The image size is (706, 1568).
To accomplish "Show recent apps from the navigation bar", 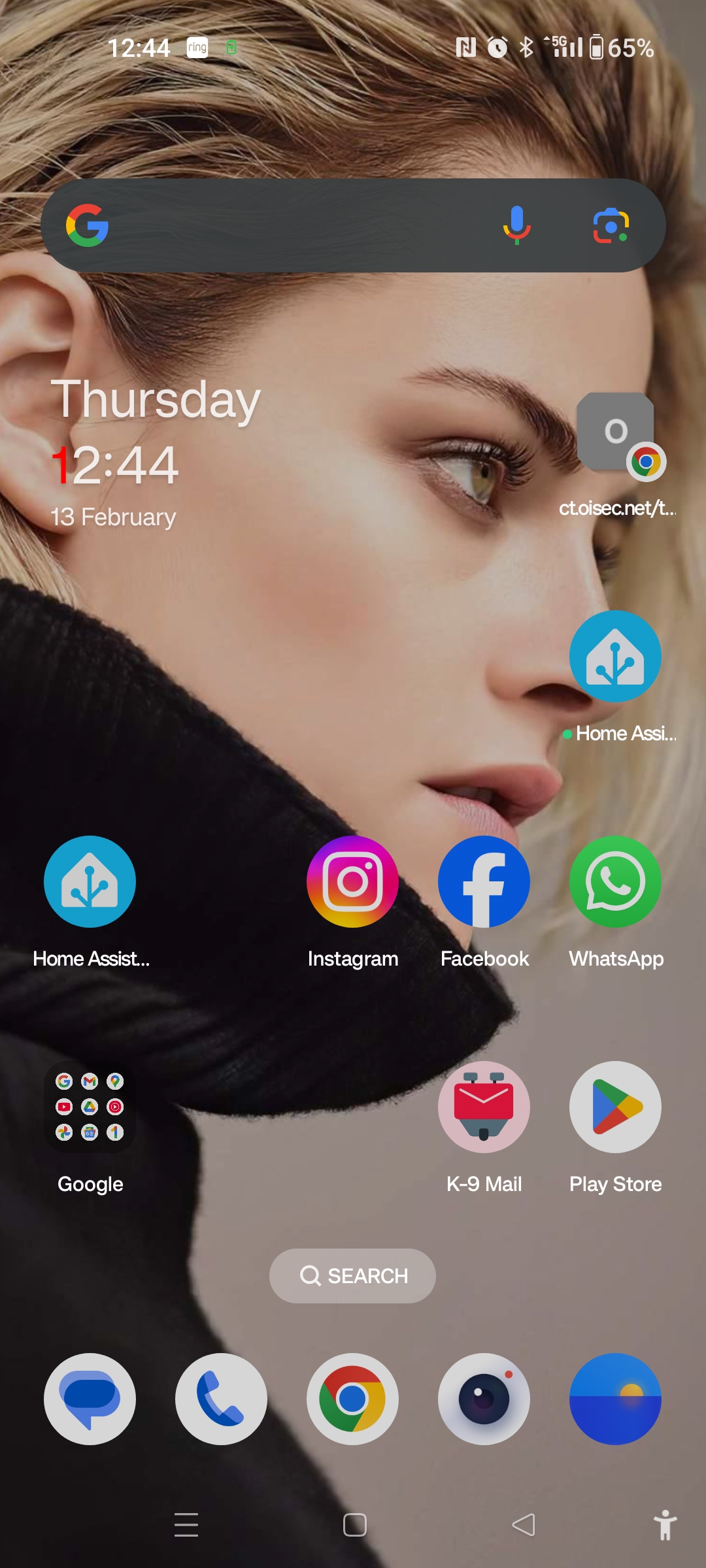I will tap(186, 1525).
